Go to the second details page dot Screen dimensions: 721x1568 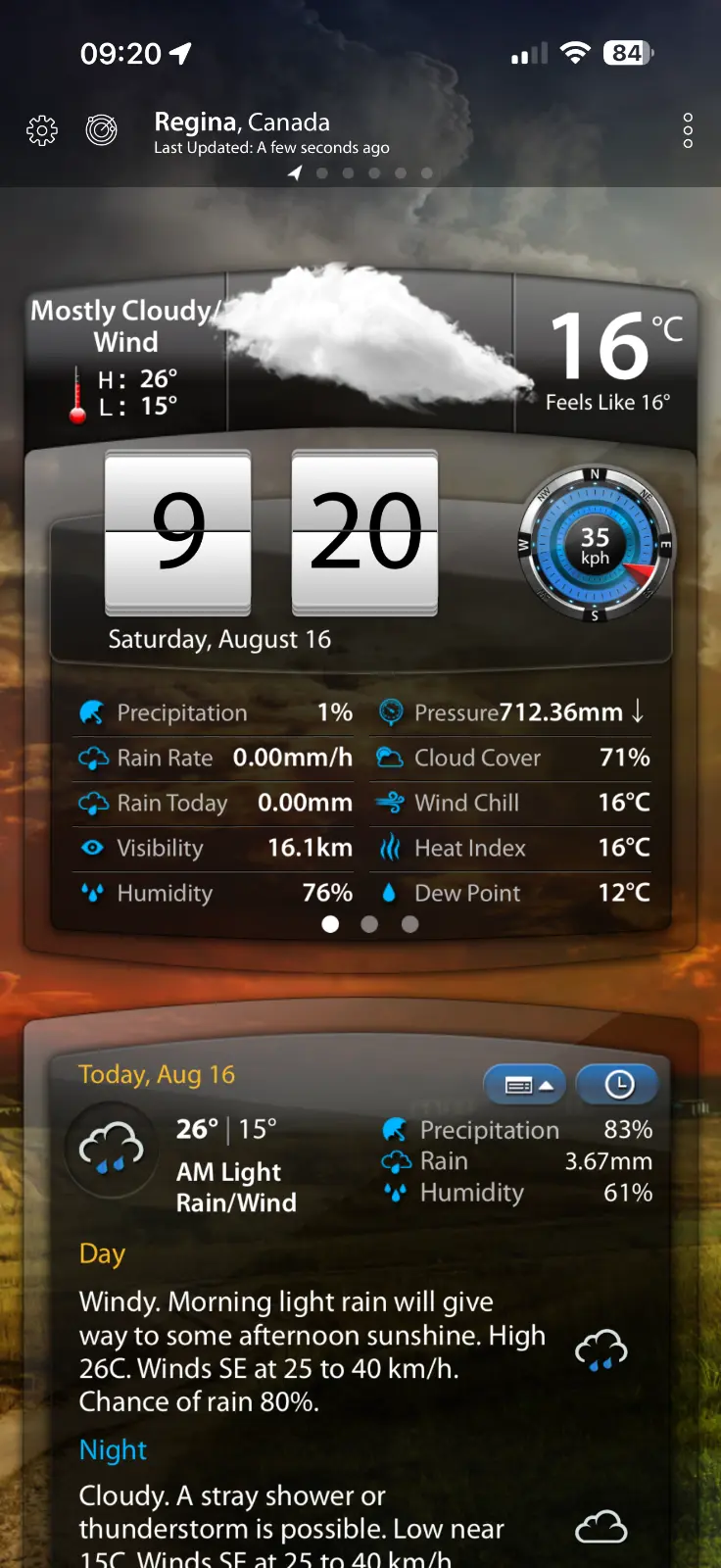pos(369,924)
